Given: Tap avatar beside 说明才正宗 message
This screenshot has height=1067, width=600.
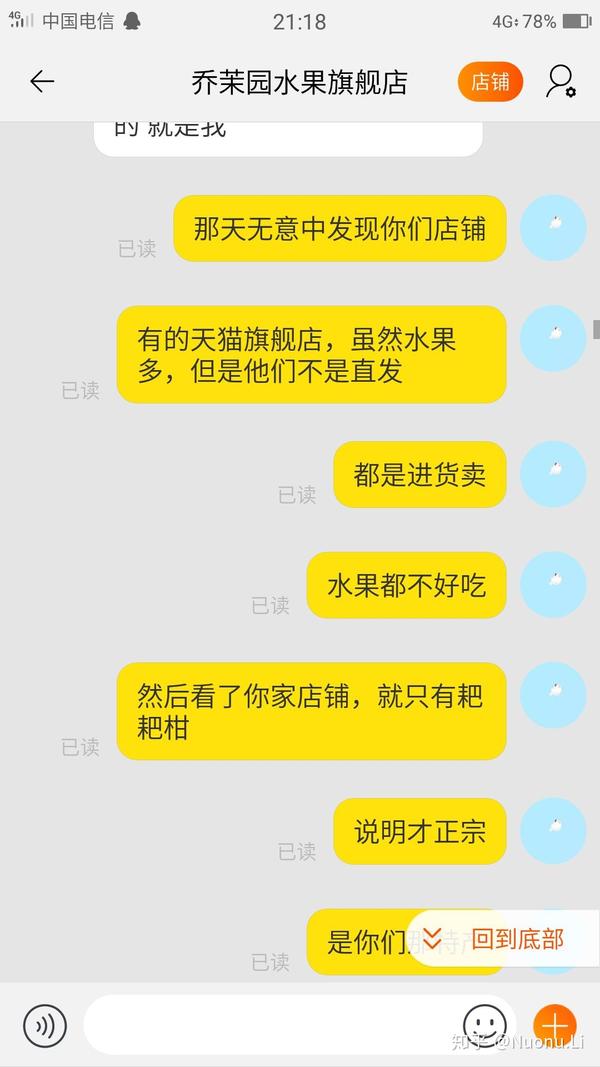Looking at the screenshot, I should tap(554, 830).
